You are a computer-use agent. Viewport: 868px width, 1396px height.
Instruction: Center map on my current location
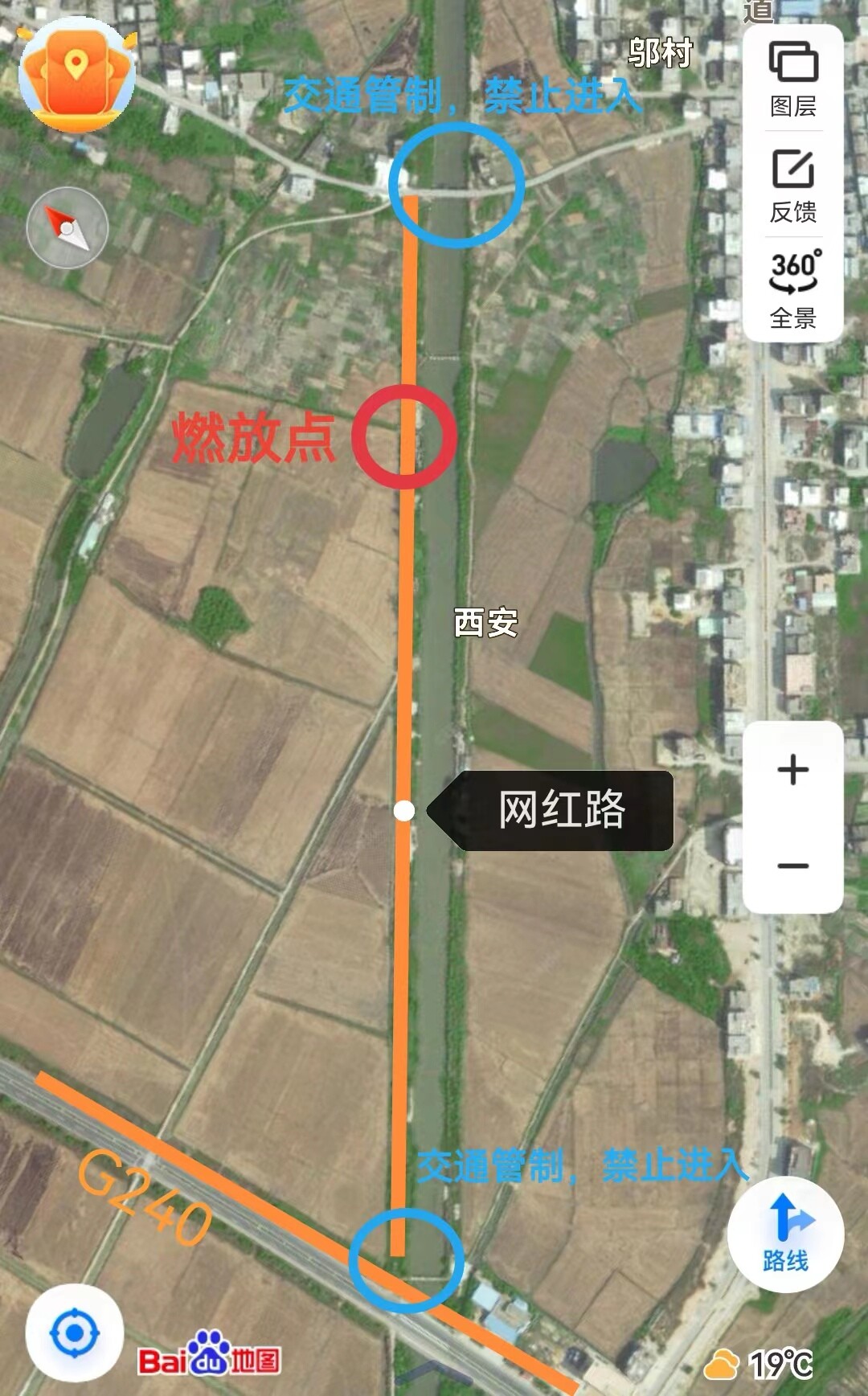(75, 1333)
